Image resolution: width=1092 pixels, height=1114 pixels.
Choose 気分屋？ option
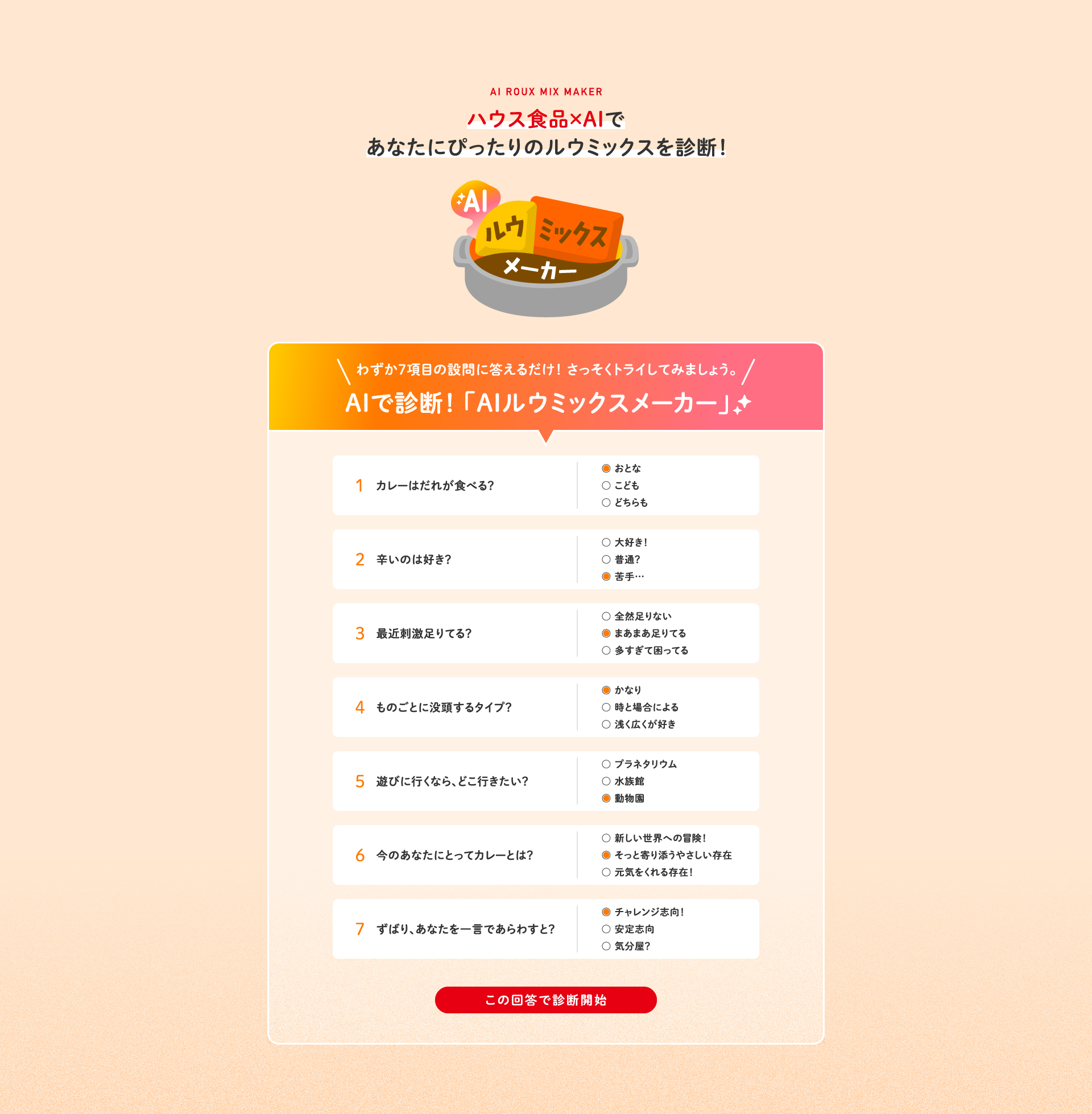coord(606,947)
